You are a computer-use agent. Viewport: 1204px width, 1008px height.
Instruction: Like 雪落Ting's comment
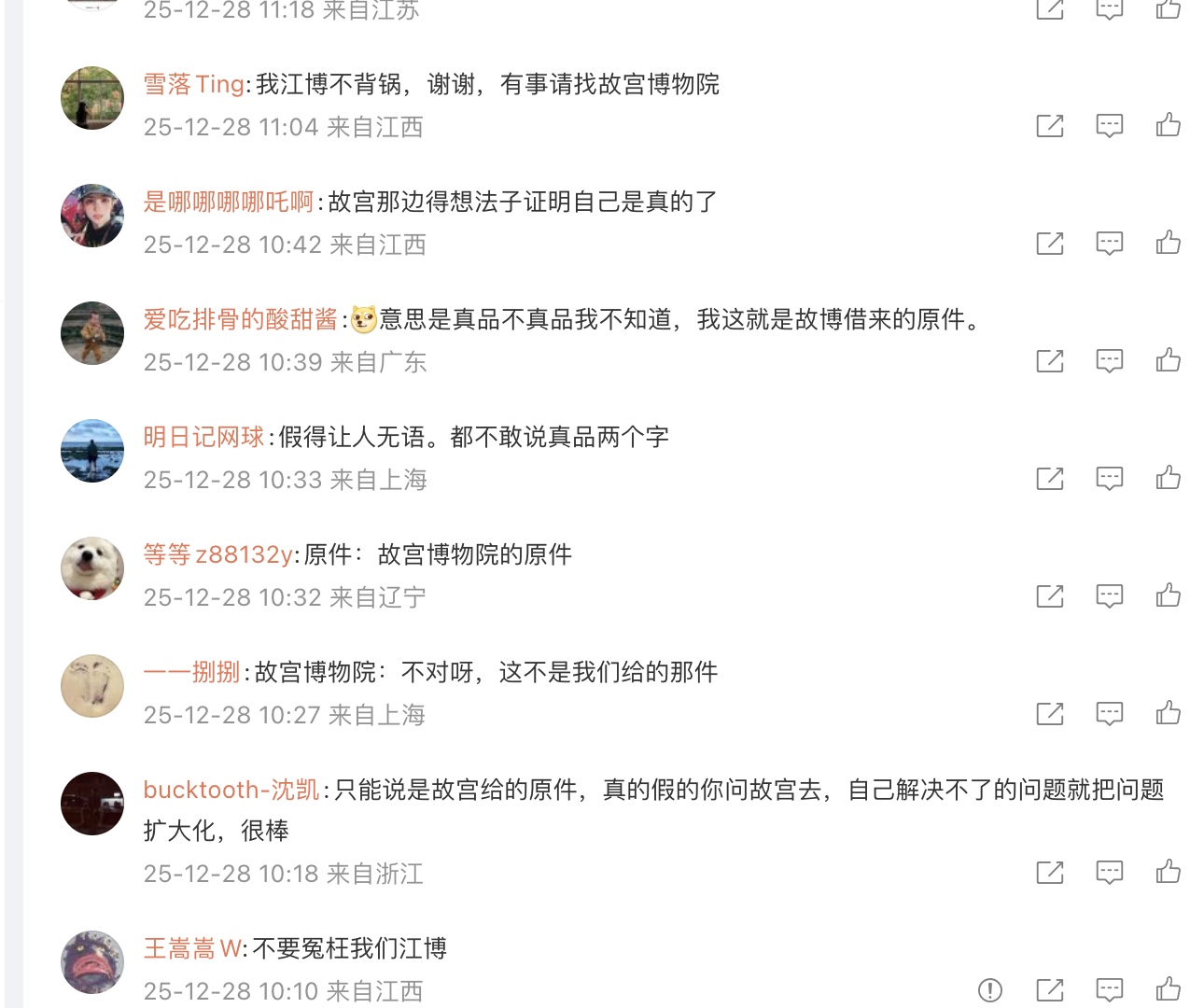1169,125
